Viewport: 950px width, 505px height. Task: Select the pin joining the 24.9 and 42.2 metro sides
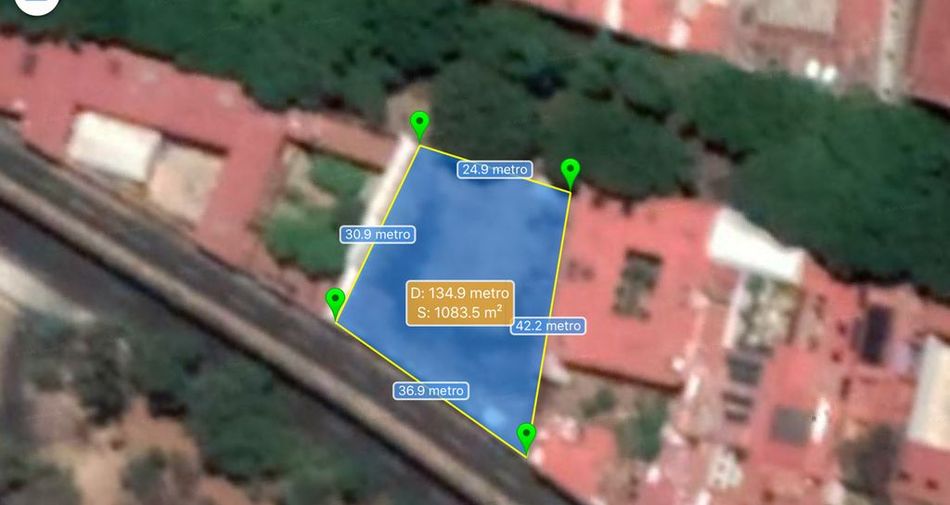[570, 172]
